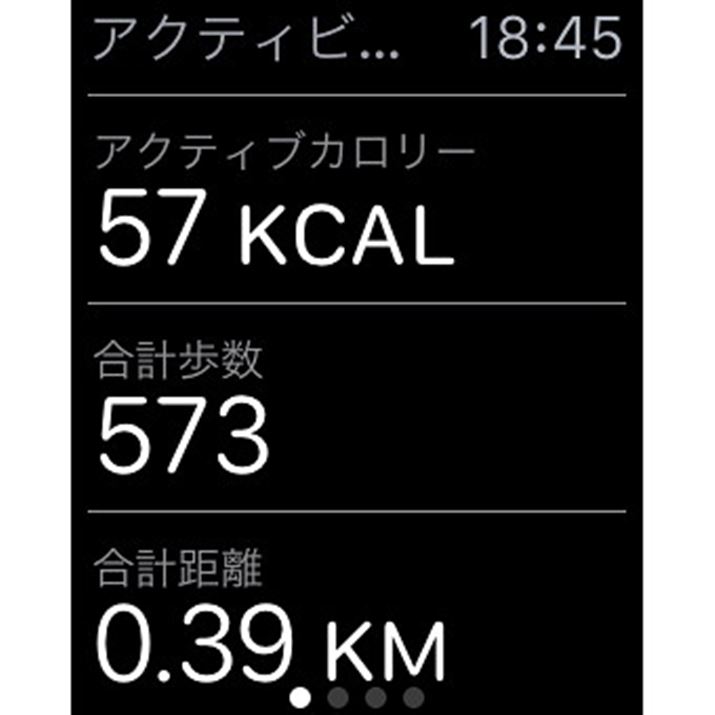Image resolution: width=715 pixels, height=715 pixels.
Task: Tap the page indicator dots
Action: [358, 696]
